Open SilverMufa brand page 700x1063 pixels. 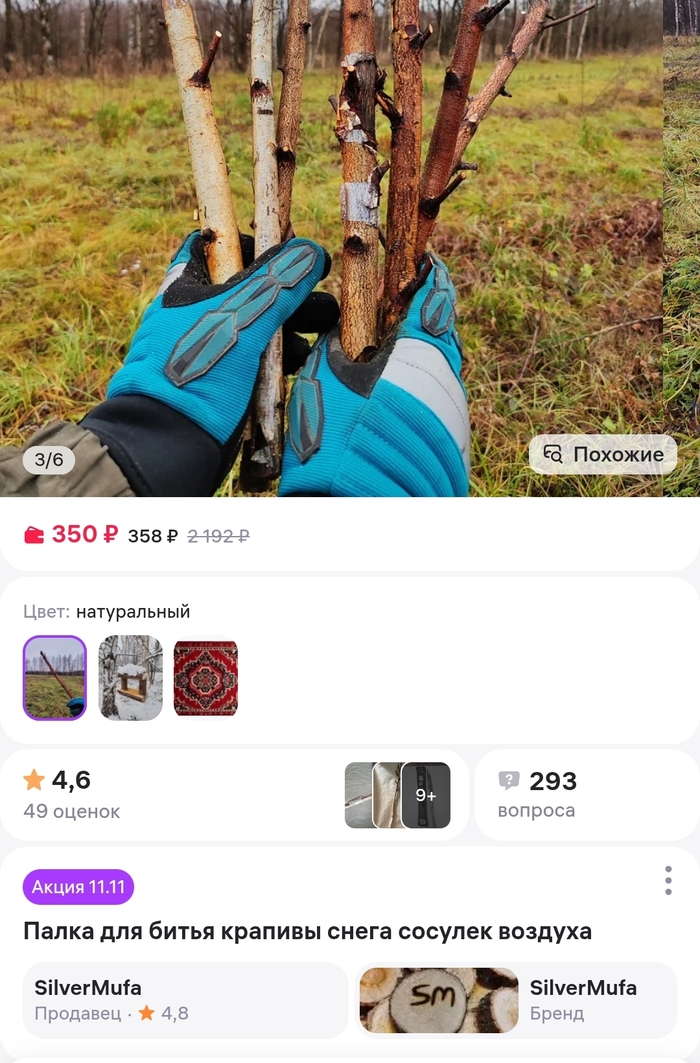click(516, 1000)
